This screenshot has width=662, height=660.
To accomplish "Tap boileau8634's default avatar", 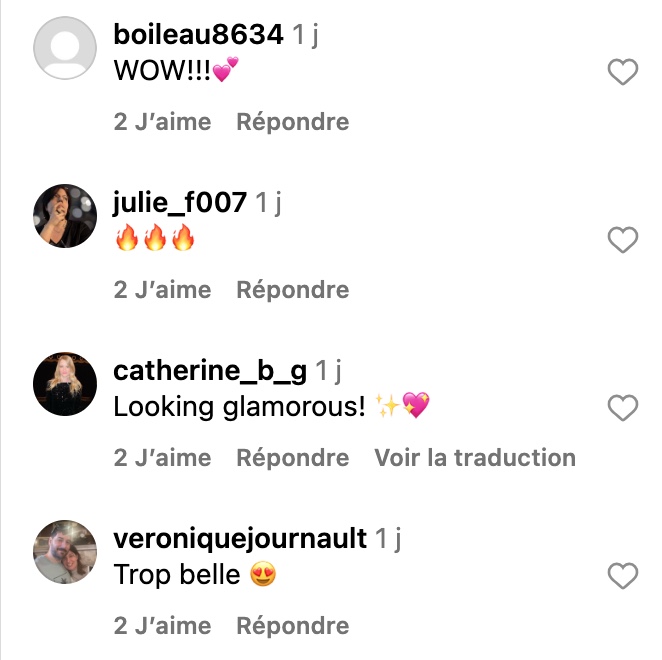I will pos(65,48).
